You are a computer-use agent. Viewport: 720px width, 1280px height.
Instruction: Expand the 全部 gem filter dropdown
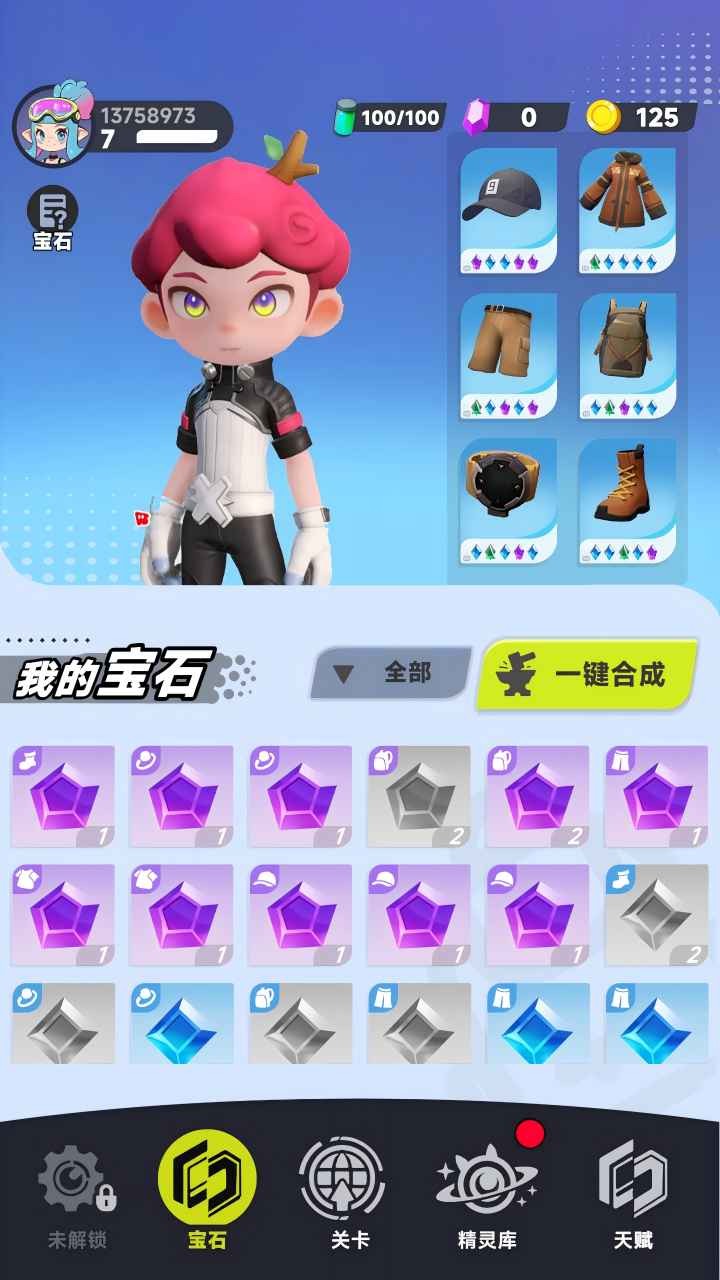390,673
